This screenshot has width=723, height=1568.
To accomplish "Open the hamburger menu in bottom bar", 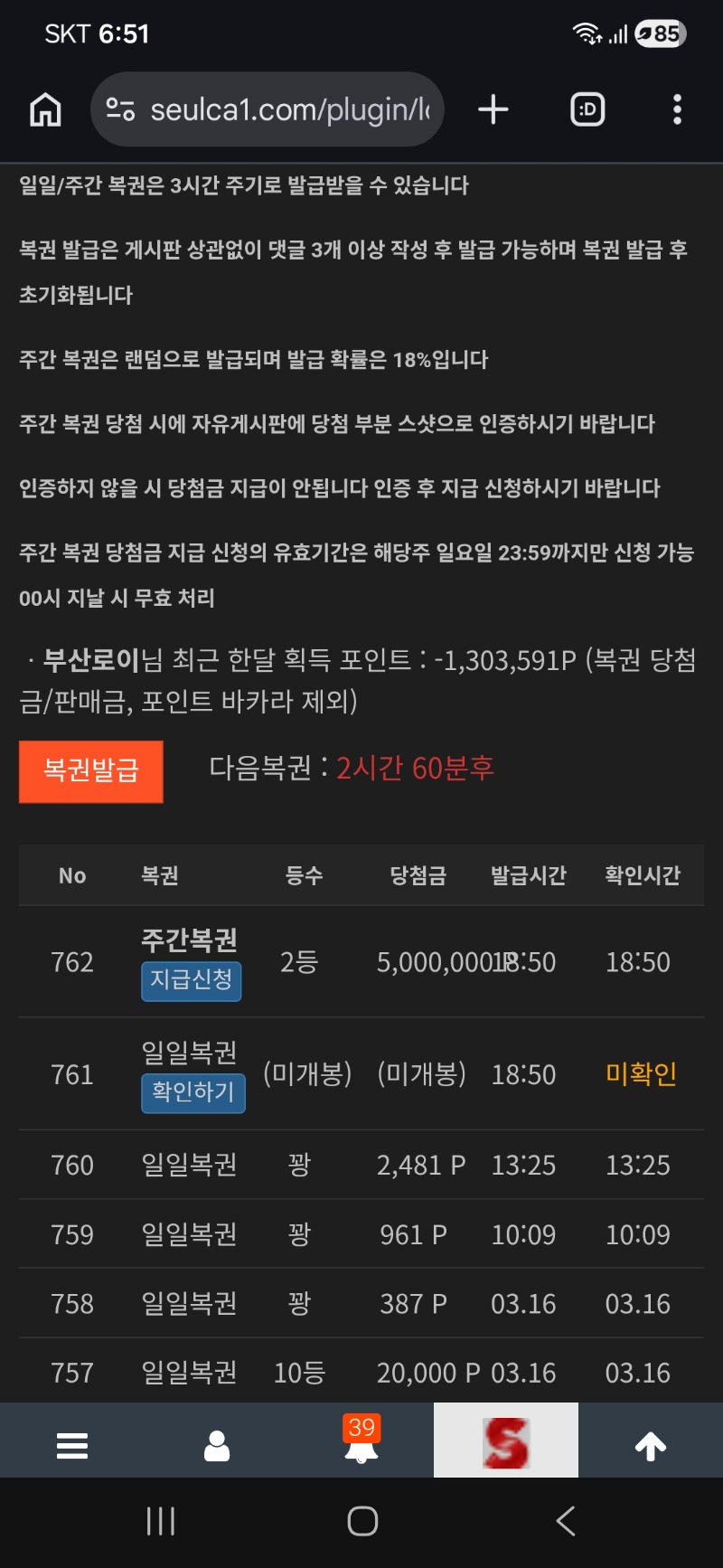I will [x=72, y=1445].
